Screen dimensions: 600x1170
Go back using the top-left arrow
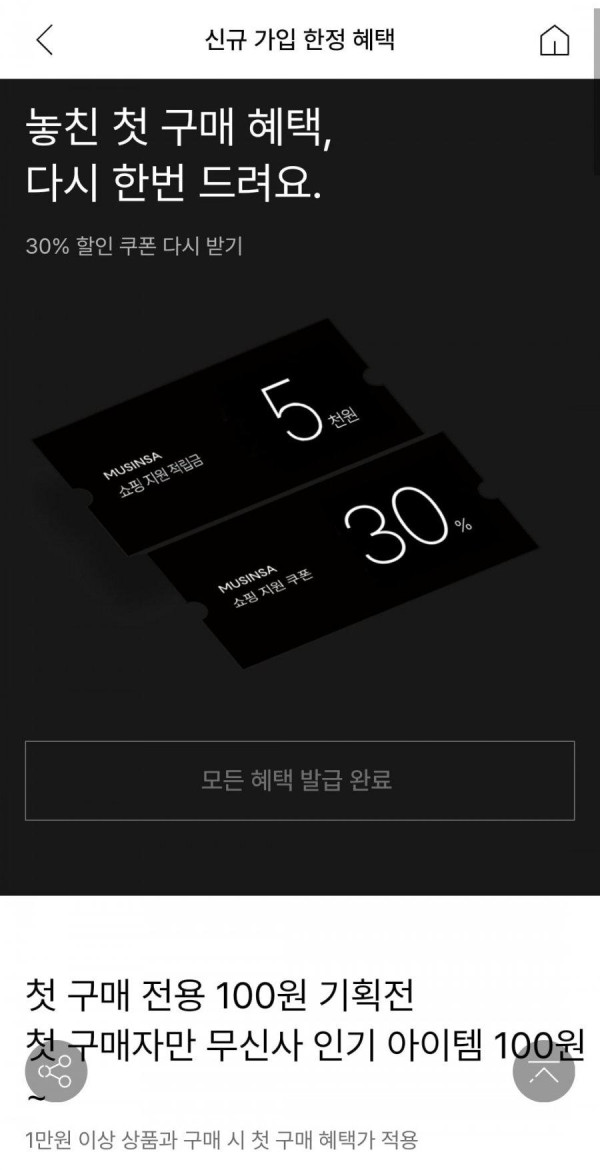[x=44, y=40]
